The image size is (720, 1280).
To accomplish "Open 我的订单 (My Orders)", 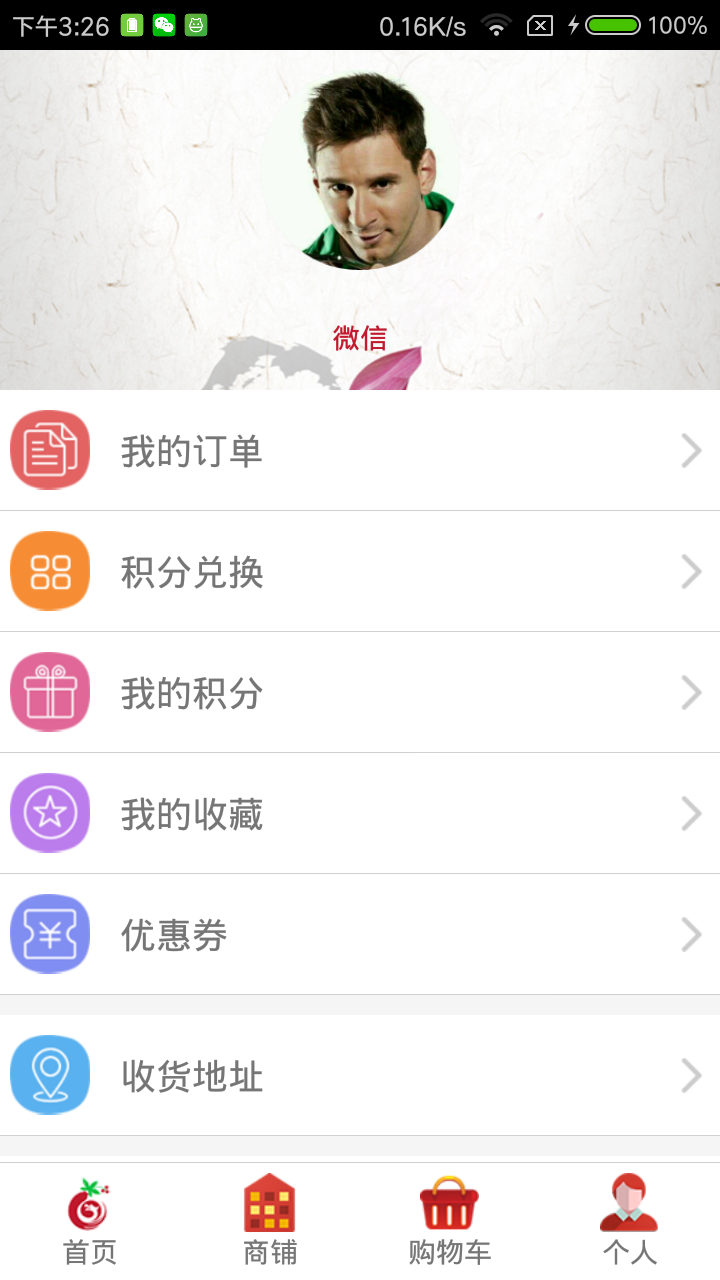I will 360,451.
